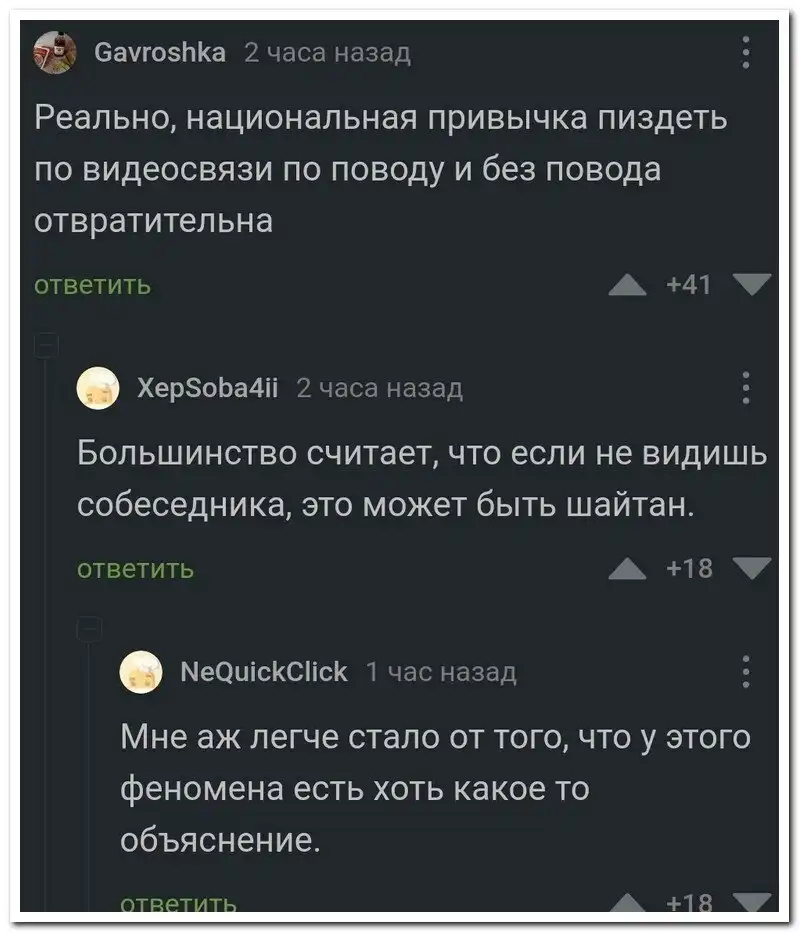Open overflow menu on XepSoba4ii's comment

coord(746,387)
